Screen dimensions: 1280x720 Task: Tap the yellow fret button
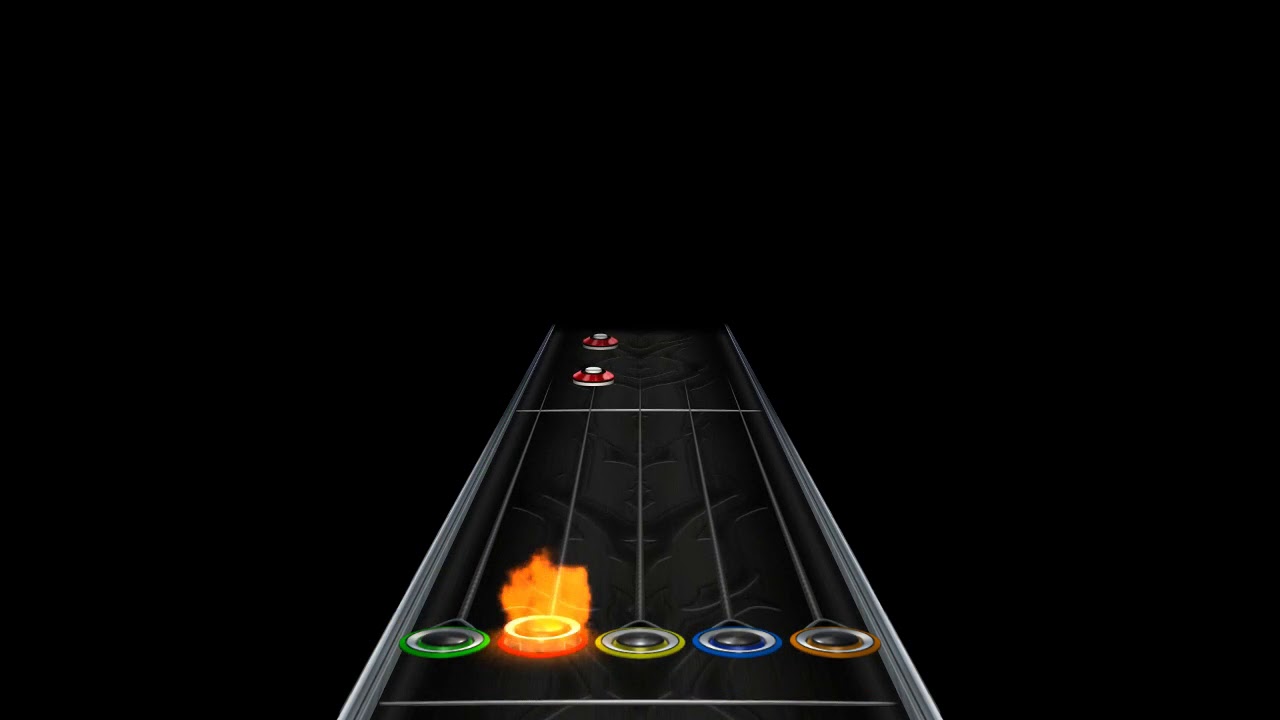(640, 640)
